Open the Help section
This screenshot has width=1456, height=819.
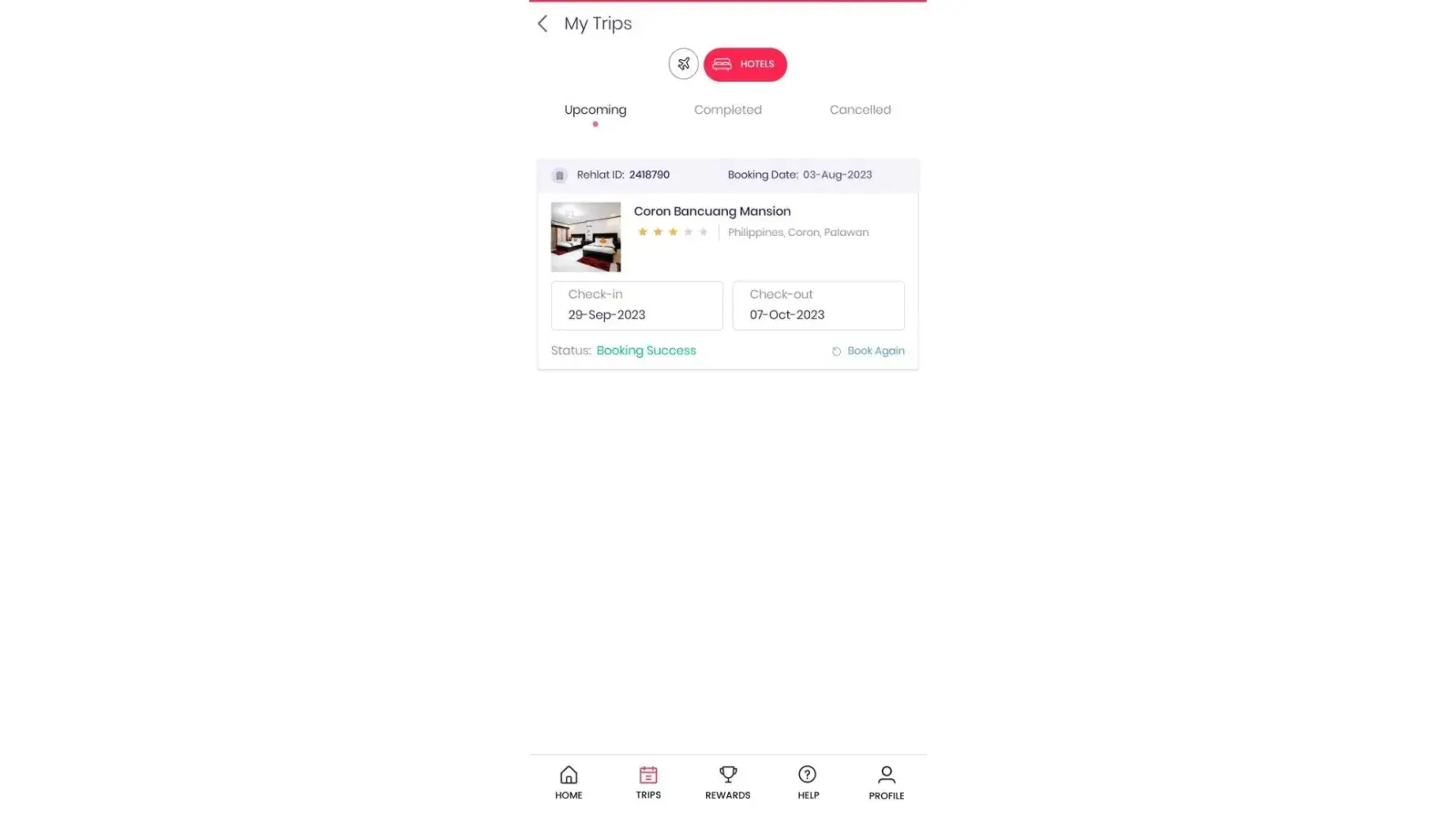[x=807, y=781]
